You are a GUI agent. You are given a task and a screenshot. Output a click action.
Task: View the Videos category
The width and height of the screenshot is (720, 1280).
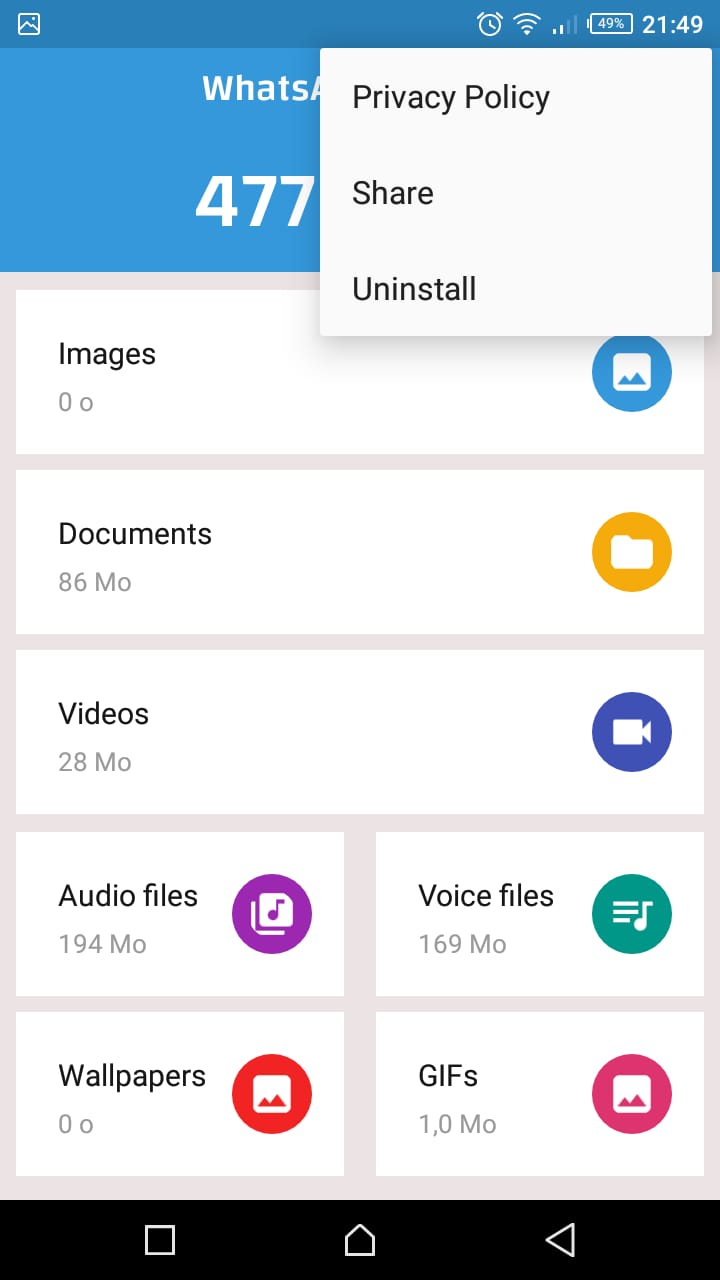pyautogui.click(x=360, y=732)
